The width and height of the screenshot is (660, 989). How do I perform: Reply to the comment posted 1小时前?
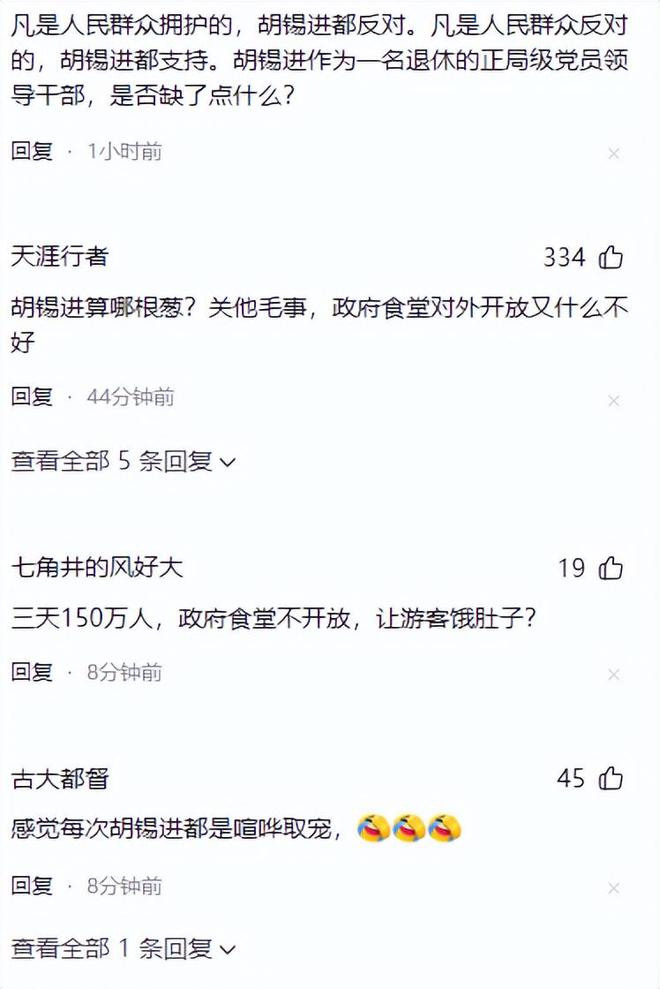31,152
